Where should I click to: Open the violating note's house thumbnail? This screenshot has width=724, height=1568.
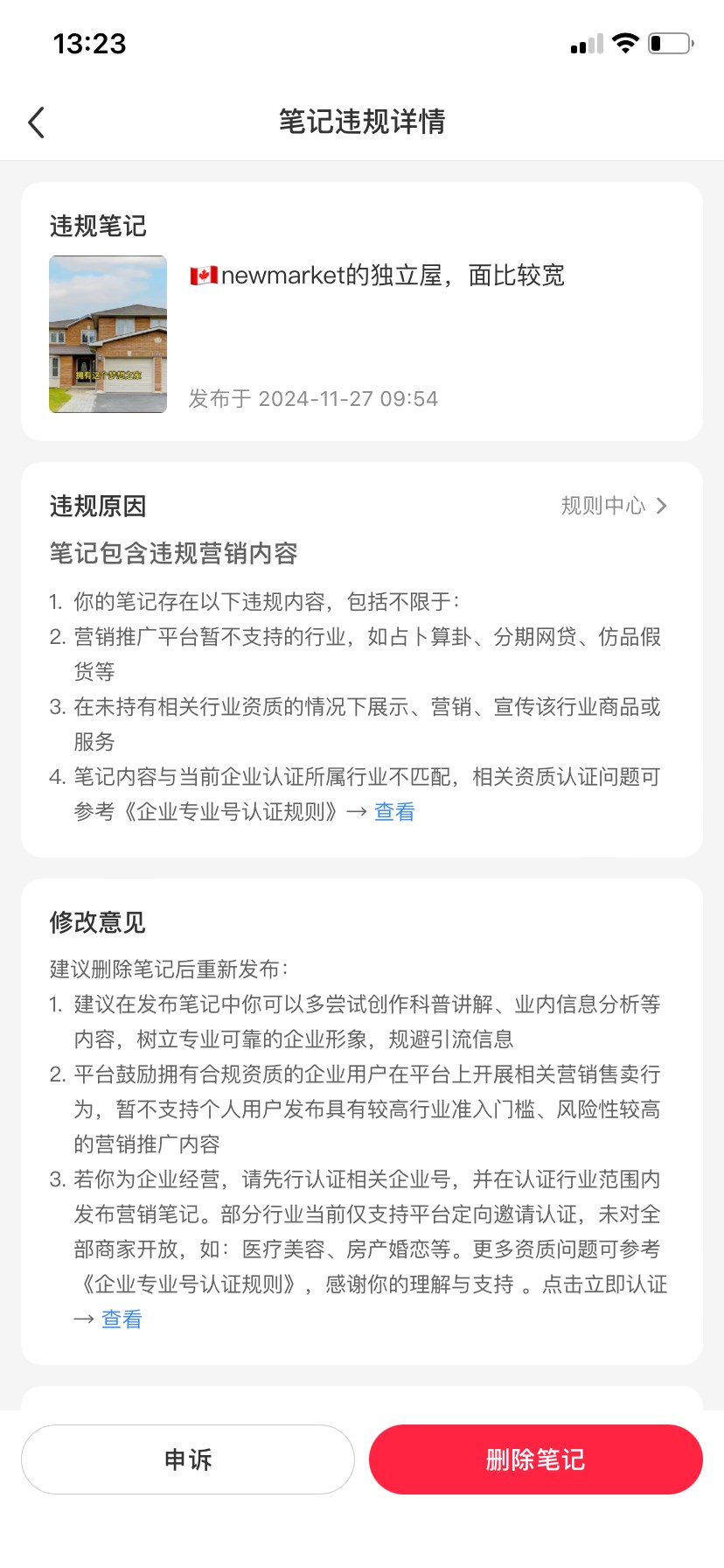108,334
